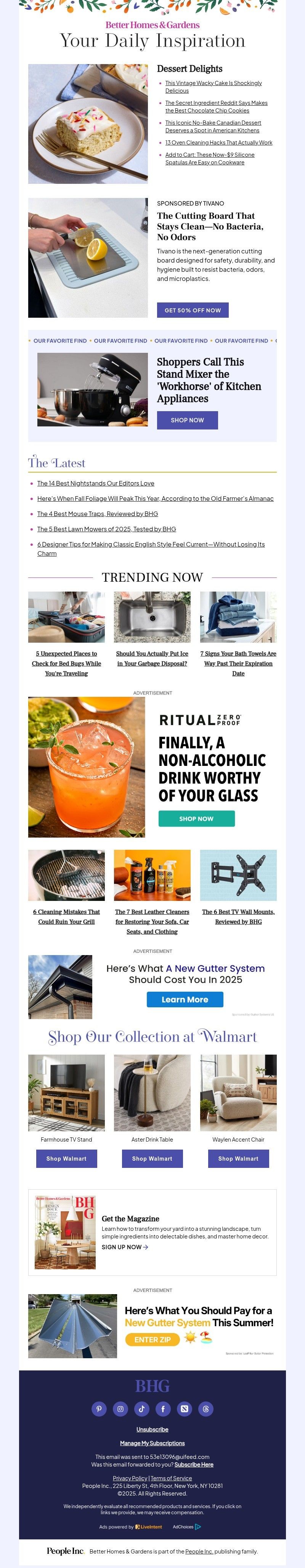Open the BHG Pinterest icon

pos(99,1409)
